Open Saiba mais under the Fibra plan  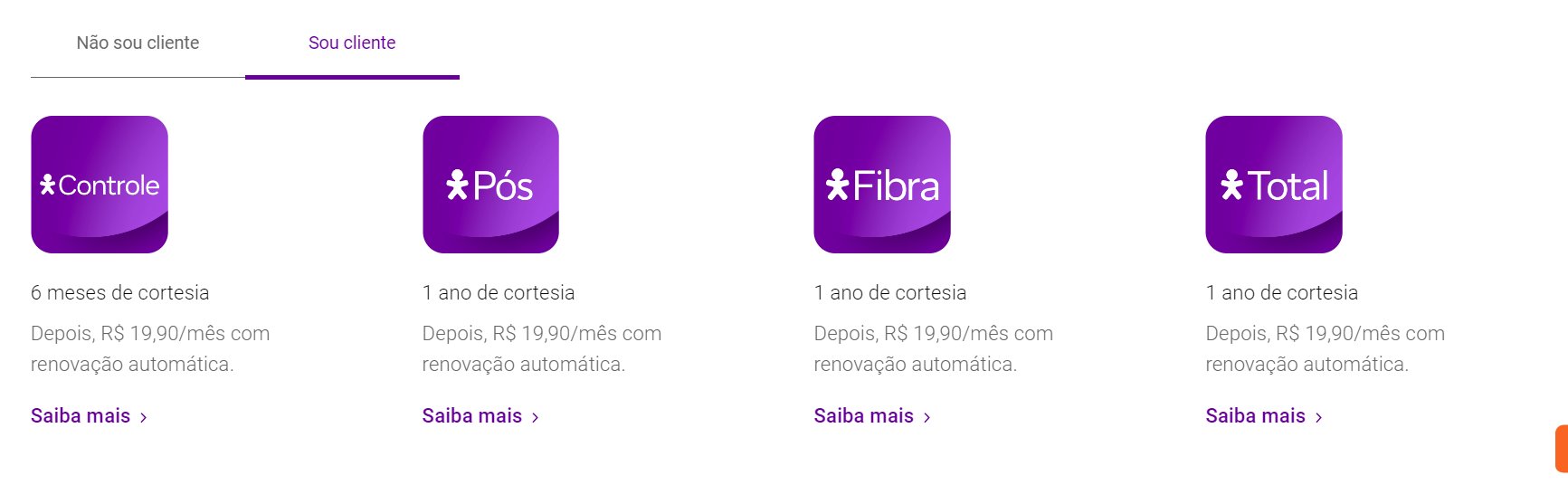872,416
